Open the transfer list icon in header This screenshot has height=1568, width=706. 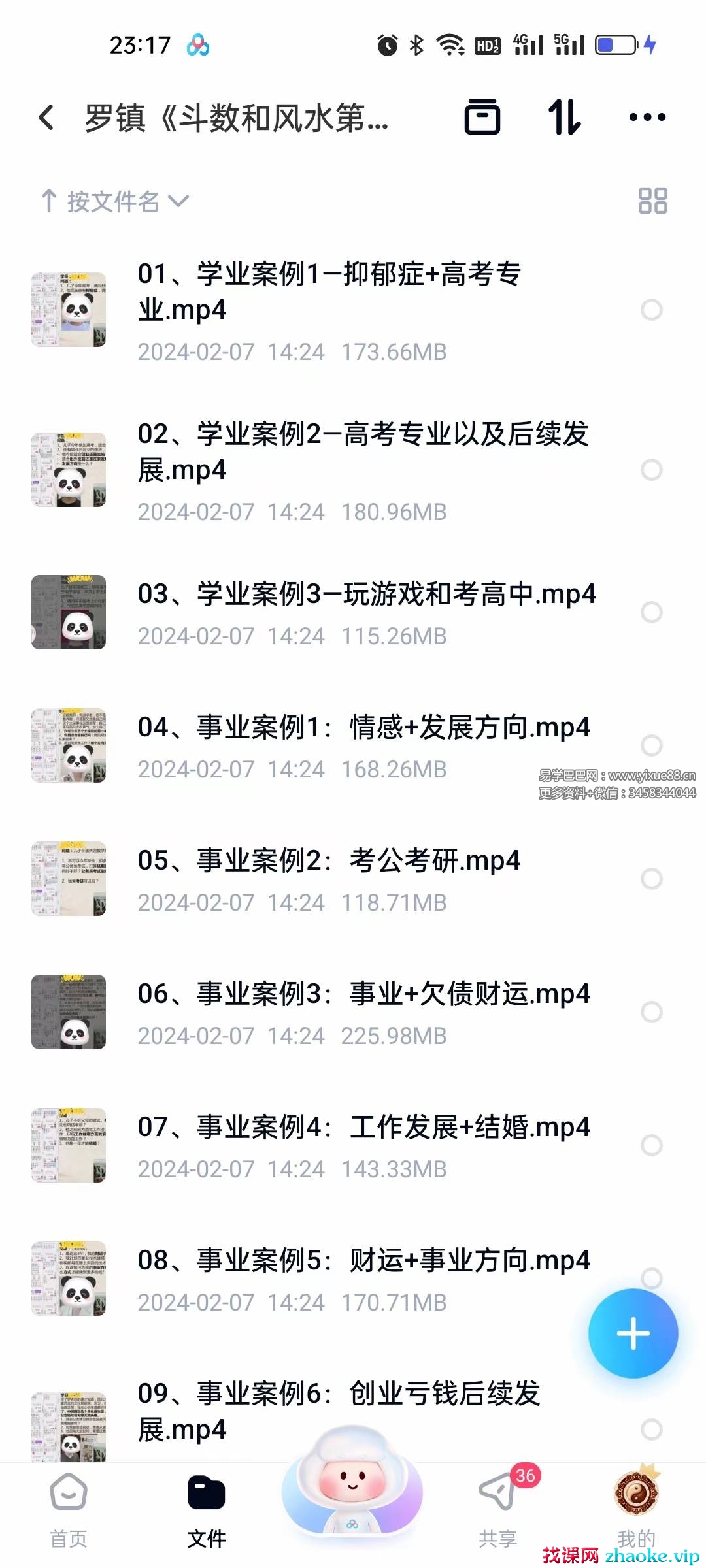tap(482, 118)
